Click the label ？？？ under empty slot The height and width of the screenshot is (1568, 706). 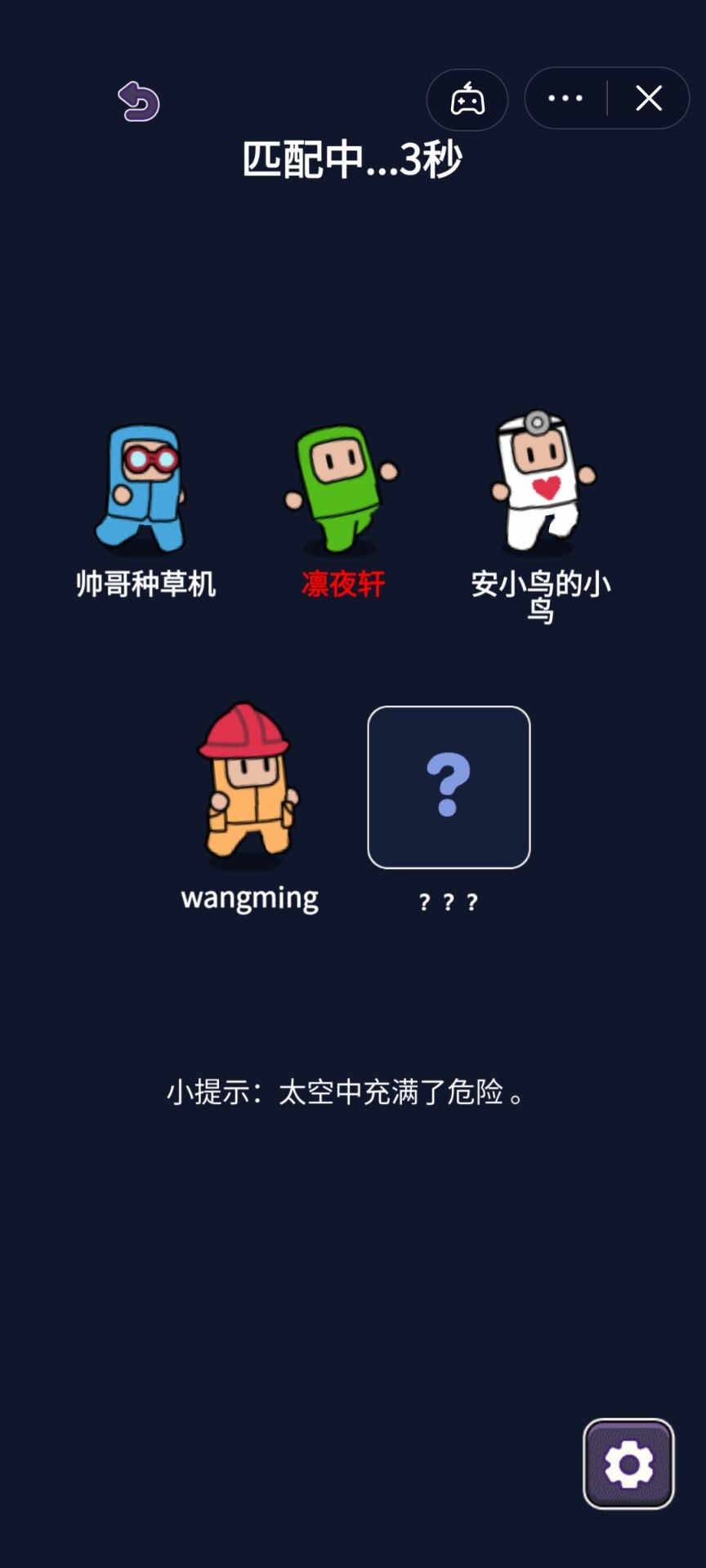(x=448, y=902)
